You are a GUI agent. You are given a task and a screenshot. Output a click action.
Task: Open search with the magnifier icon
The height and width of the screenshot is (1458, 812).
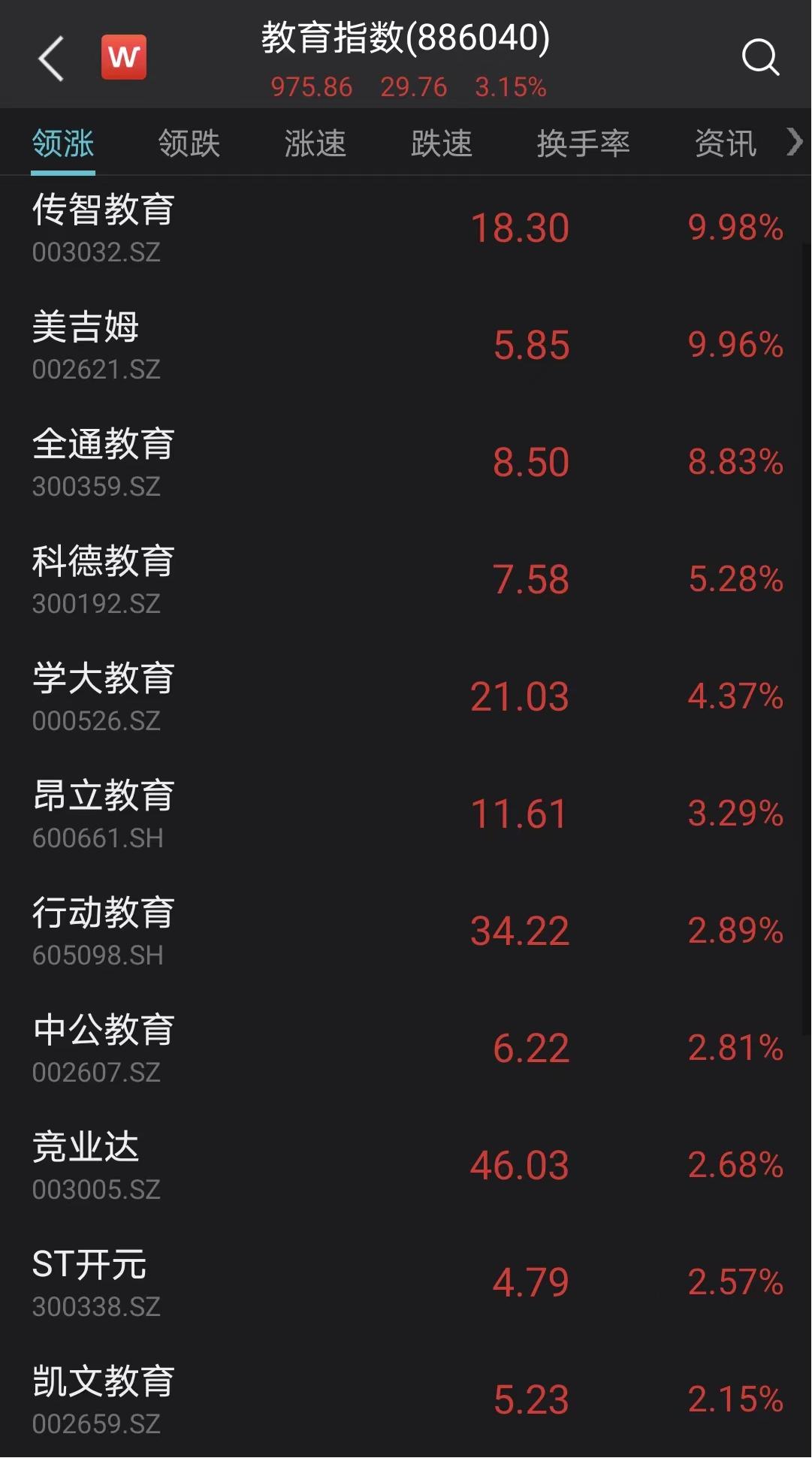(x=760, y=57)
